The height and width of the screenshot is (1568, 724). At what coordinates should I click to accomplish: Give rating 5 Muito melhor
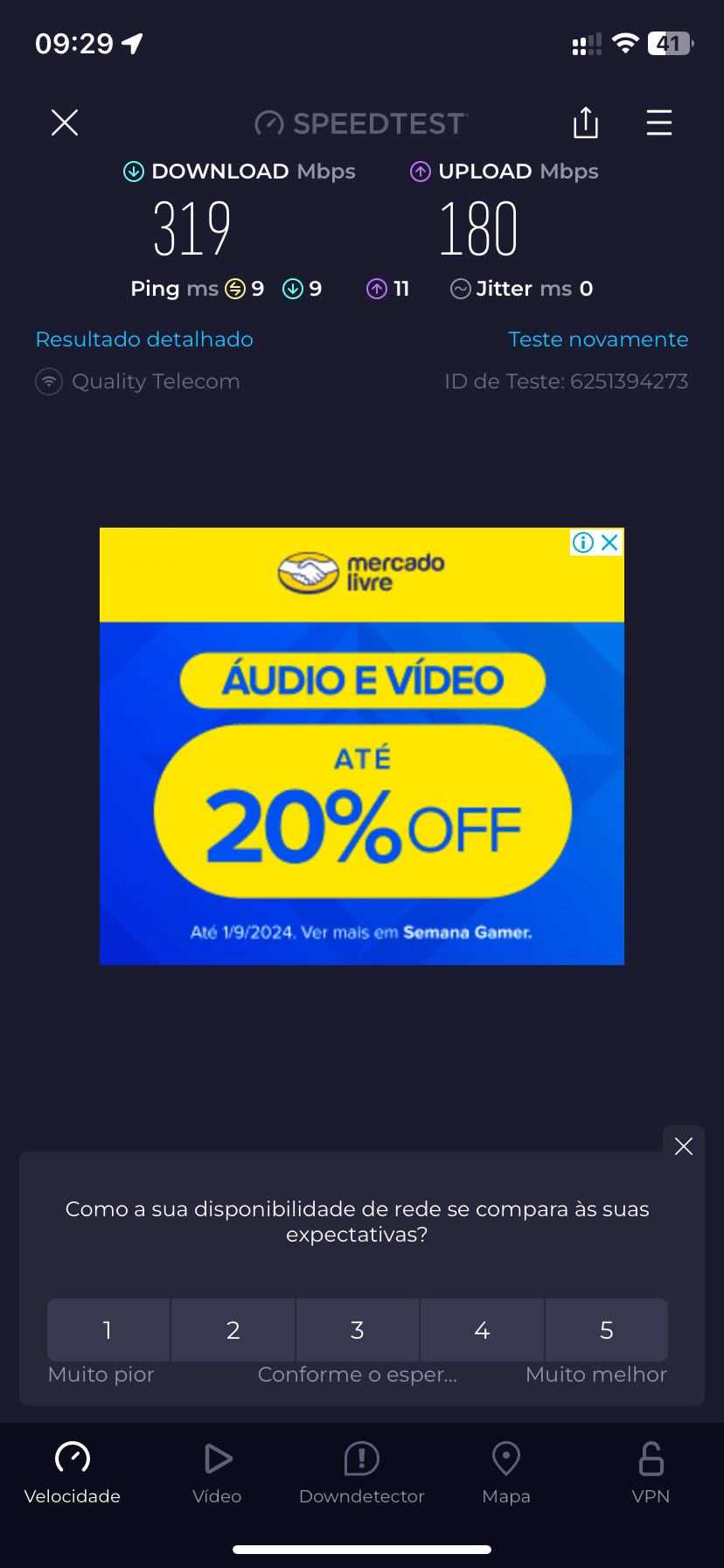[607, 1330]
